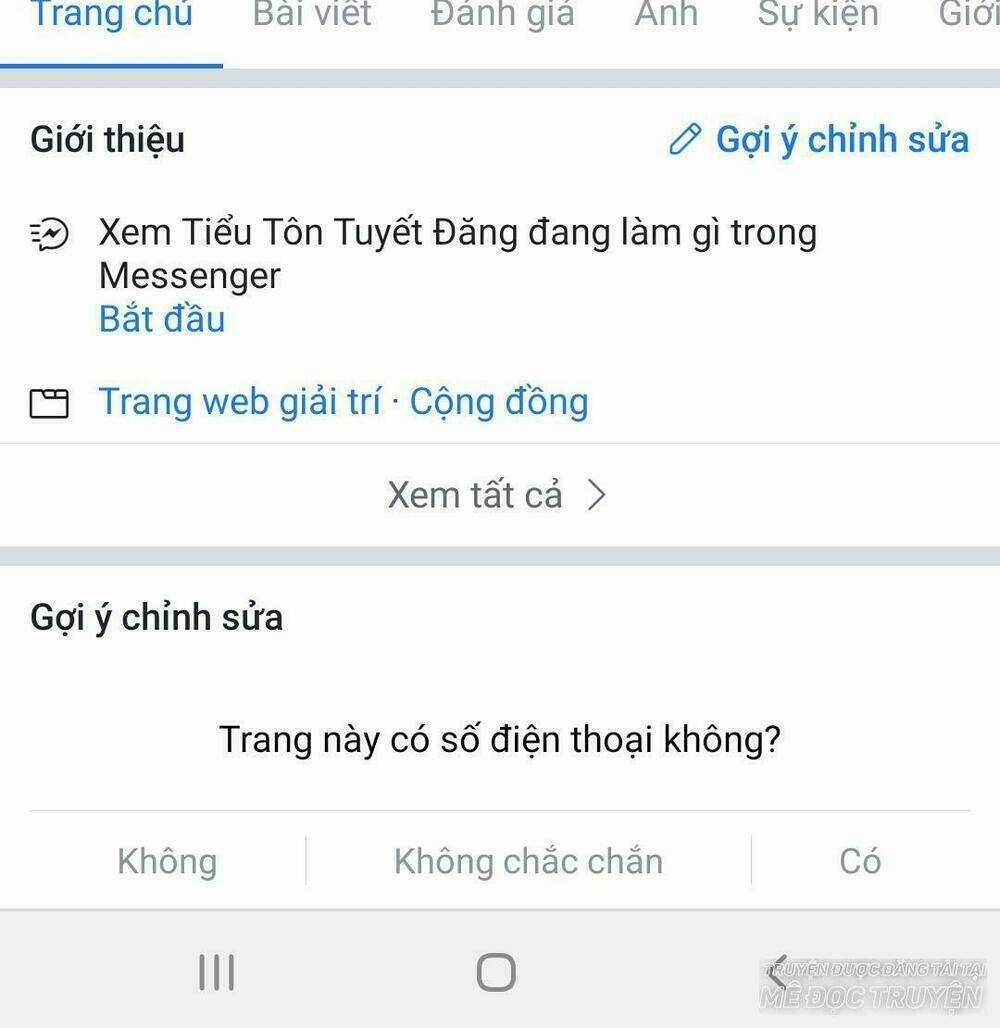Open Trang web giải trí · Cộng đồng category link
The image size is (1000, 1028).
(x=343, y=401)
